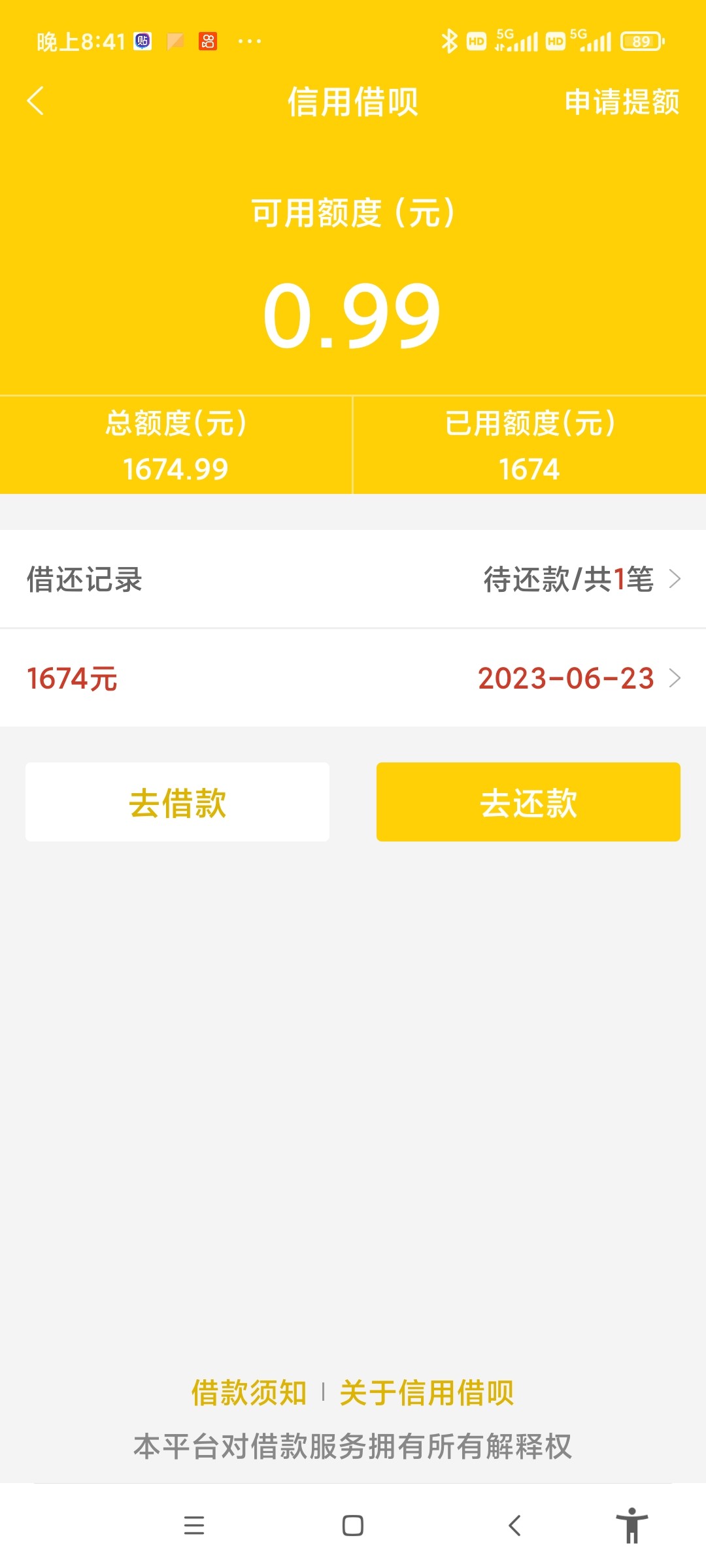
Task: Tap the 去借款 button
Action: [177, 802]
